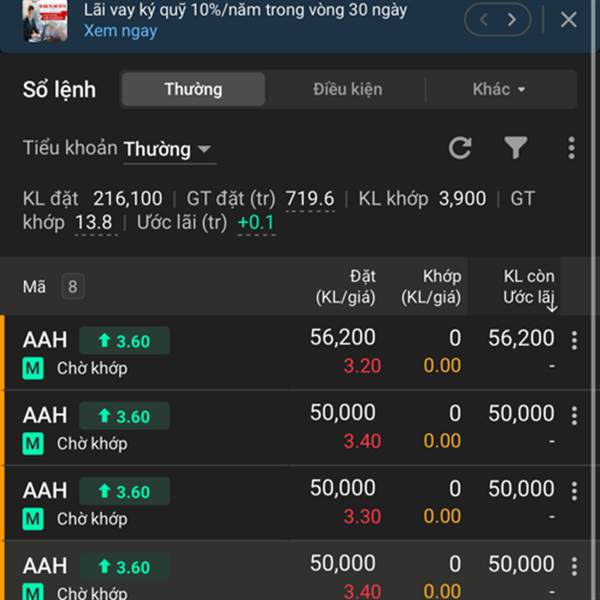Dismiss the margin loan banner
Image resolution: width=600 pixels, height=600 pixels.
click(x=568, y=19)
